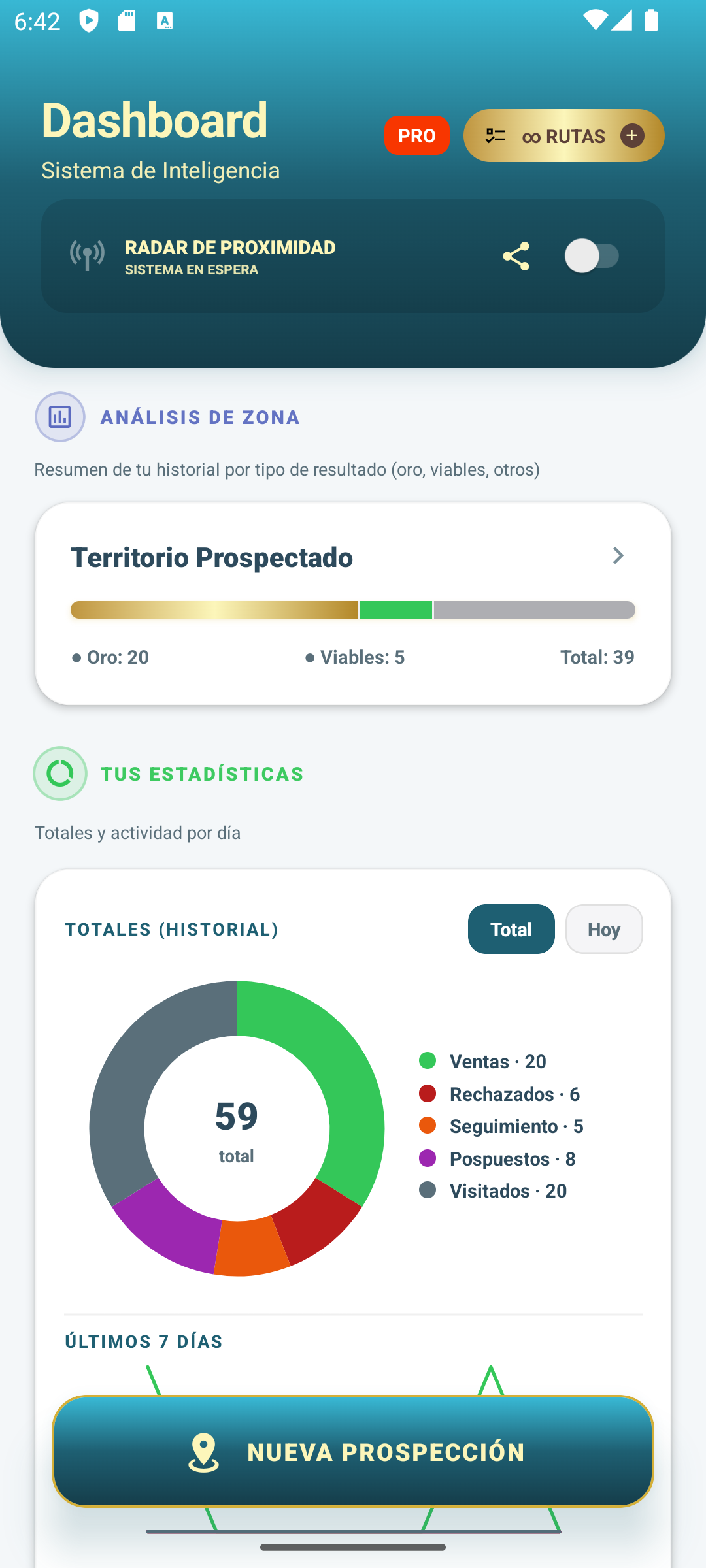The image size is (706, 1568).
Task: Open the Territorio Prospectado card
Action: click(x=353, y=603)
